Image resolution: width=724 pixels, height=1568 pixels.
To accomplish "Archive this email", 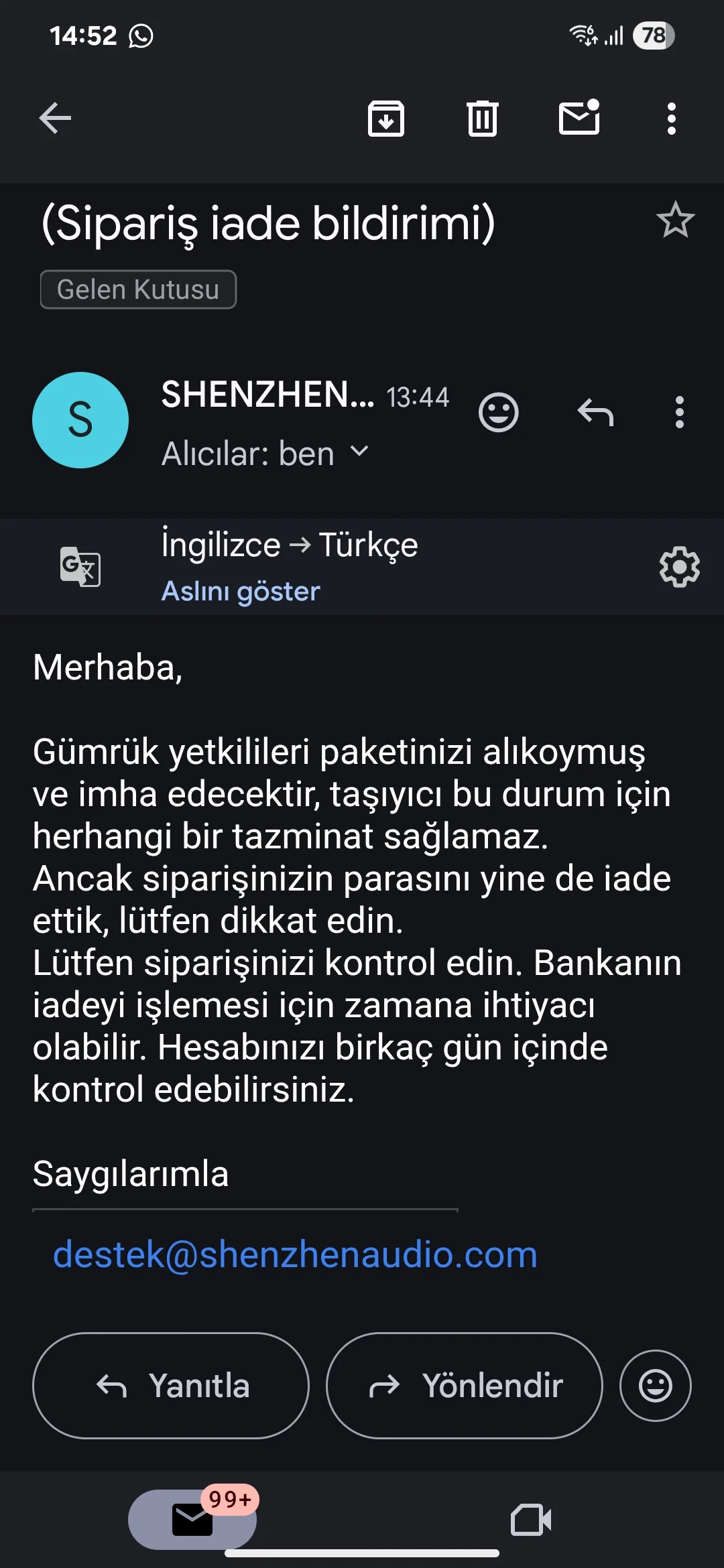I will pyautogui.click(x=386, y=119).
